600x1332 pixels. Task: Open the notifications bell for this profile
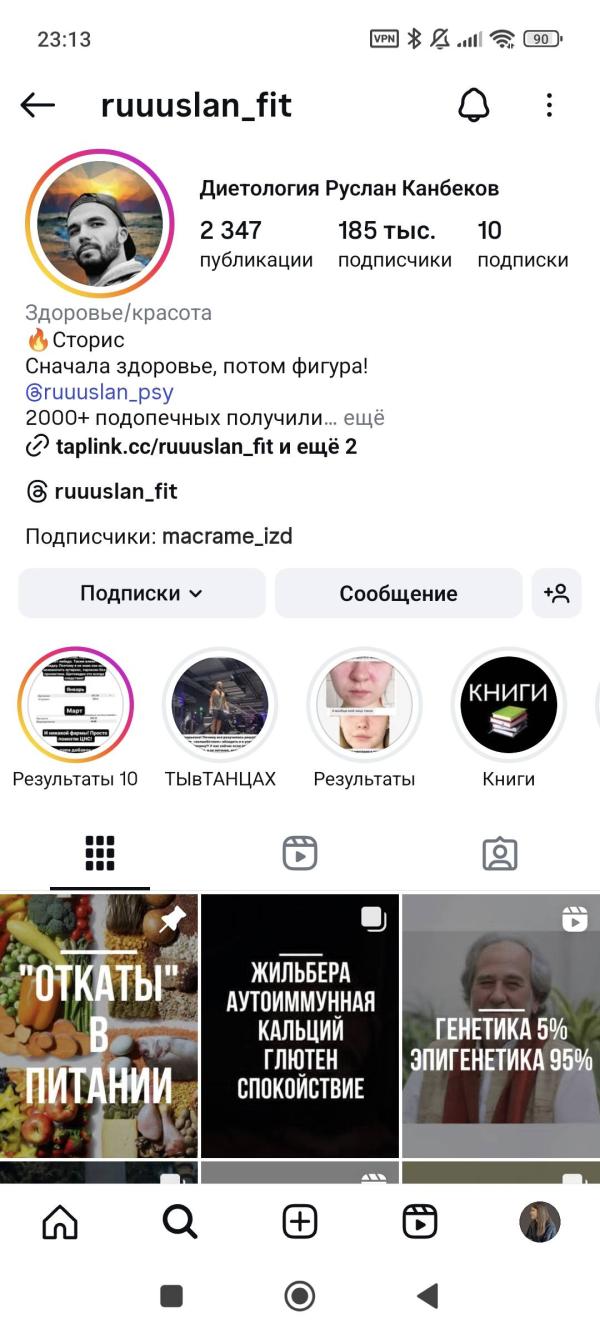(x=474, y=105)
